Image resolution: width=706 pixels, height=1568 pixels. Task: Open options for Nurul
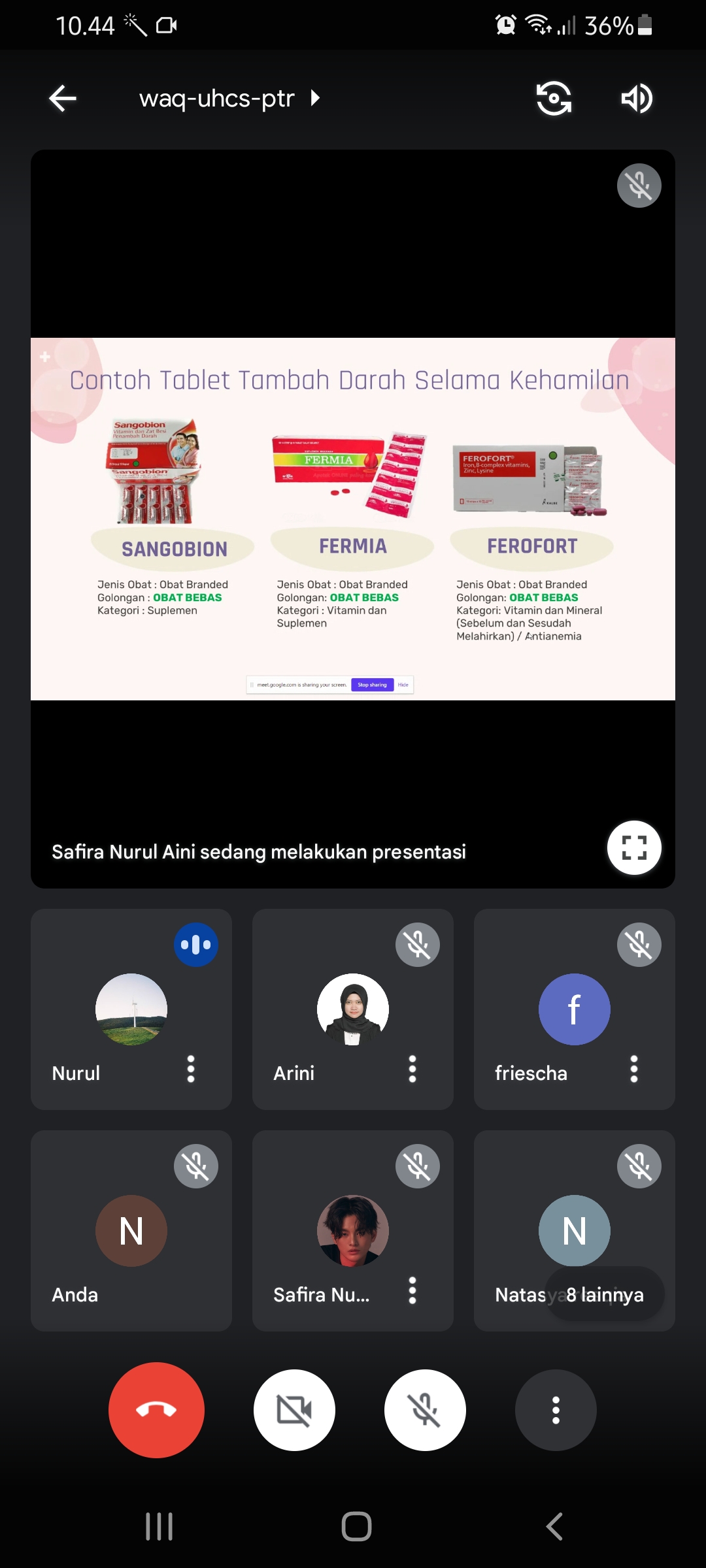pyautogui.click(x=191, y=1070)
